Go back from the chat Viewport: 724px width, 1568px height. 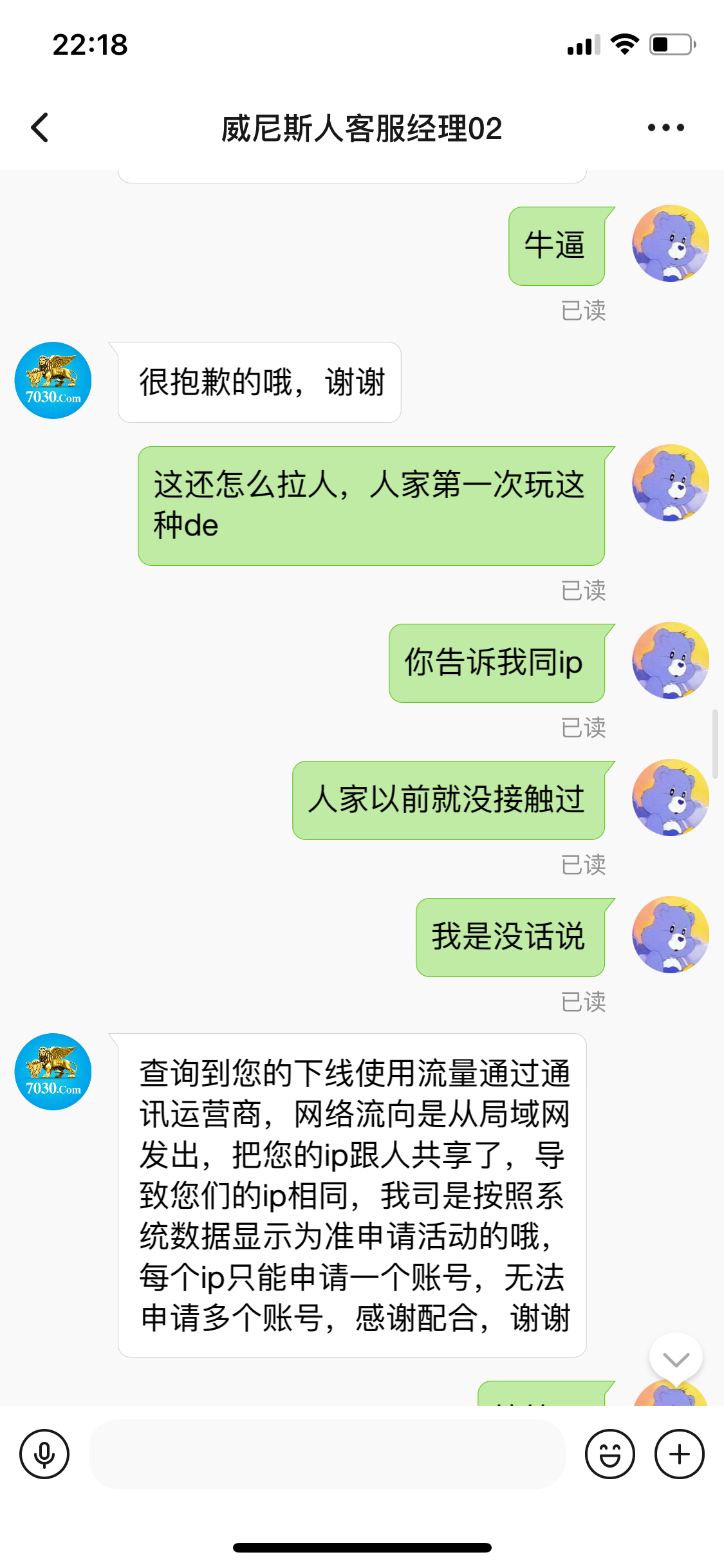click(x=40, y=127)
